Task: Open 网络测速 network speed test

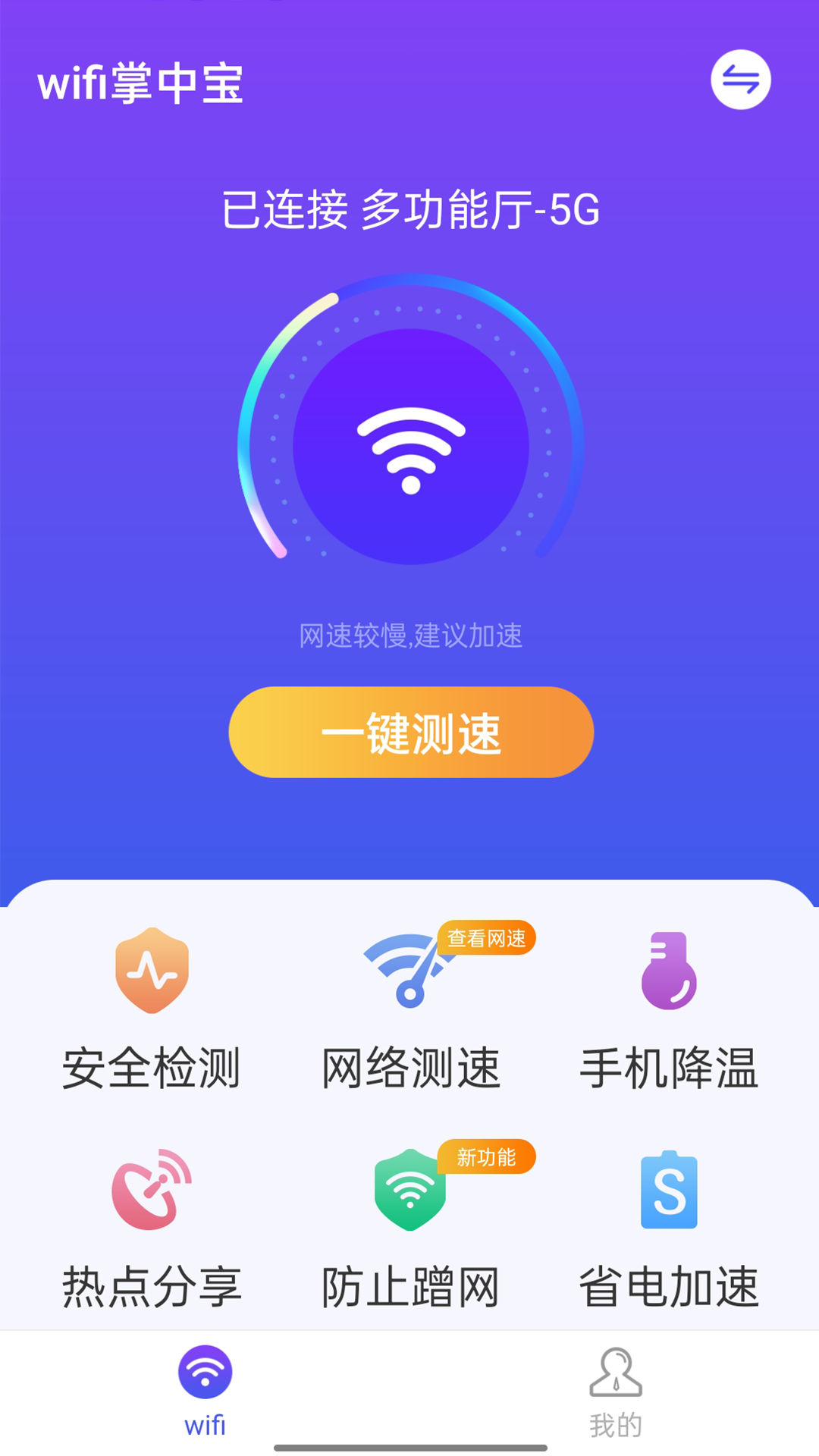Action: pyautogui.click(x=410, y=1009)
